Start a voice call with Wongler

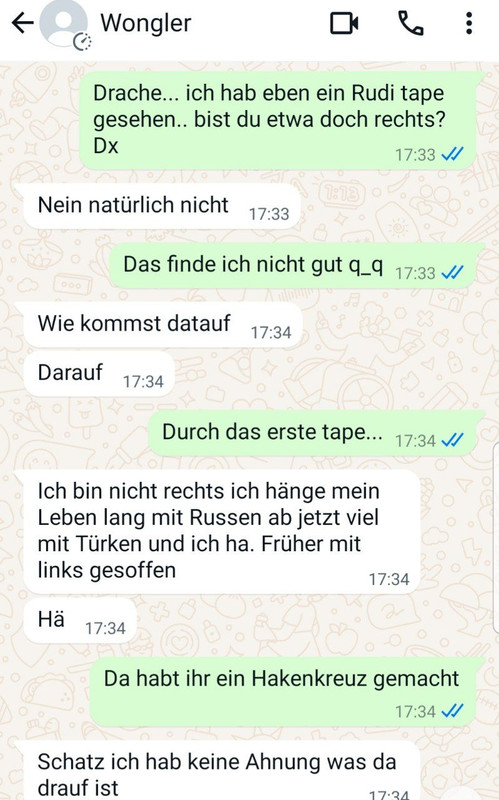[411, 23]
